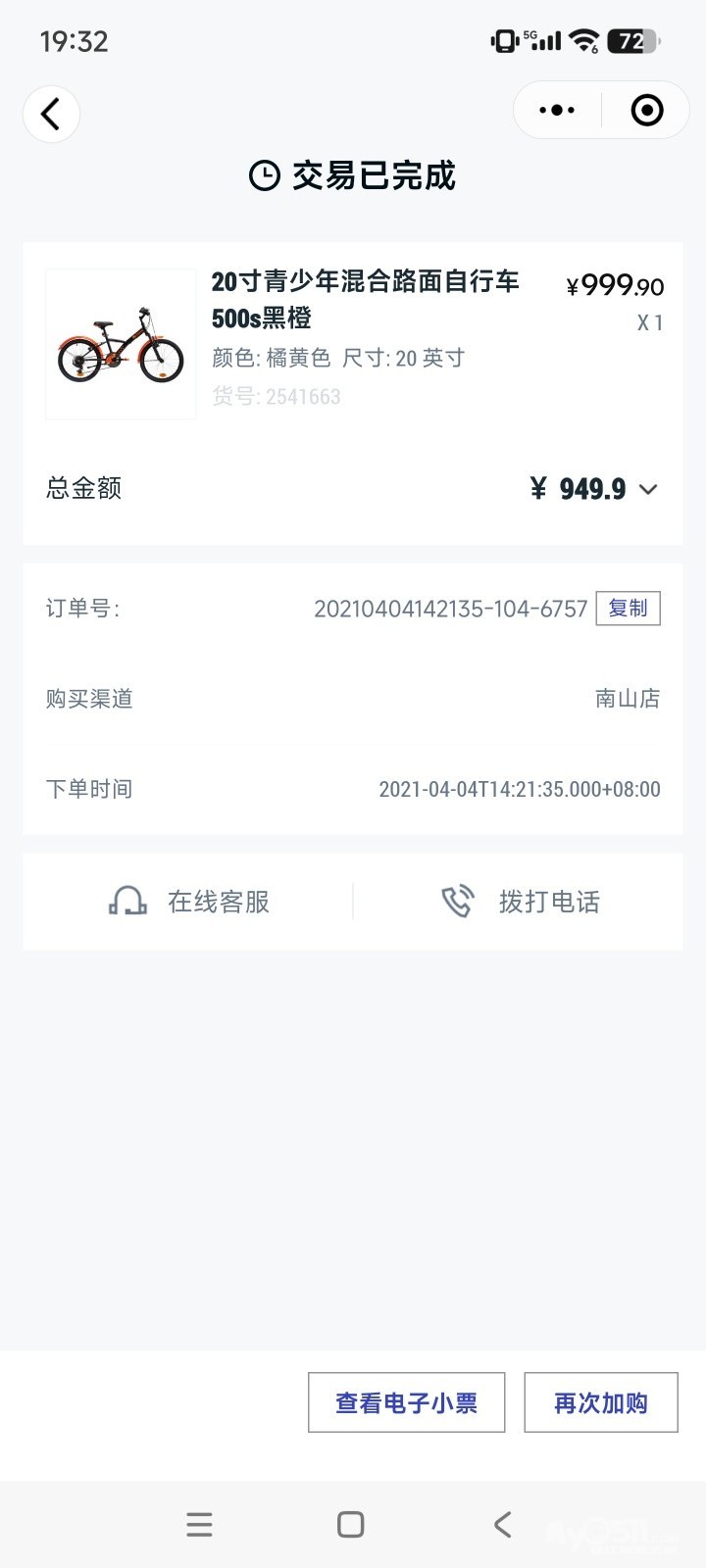
Task: Tap 拨打电话 to call the store
Action: click(521, 902)
